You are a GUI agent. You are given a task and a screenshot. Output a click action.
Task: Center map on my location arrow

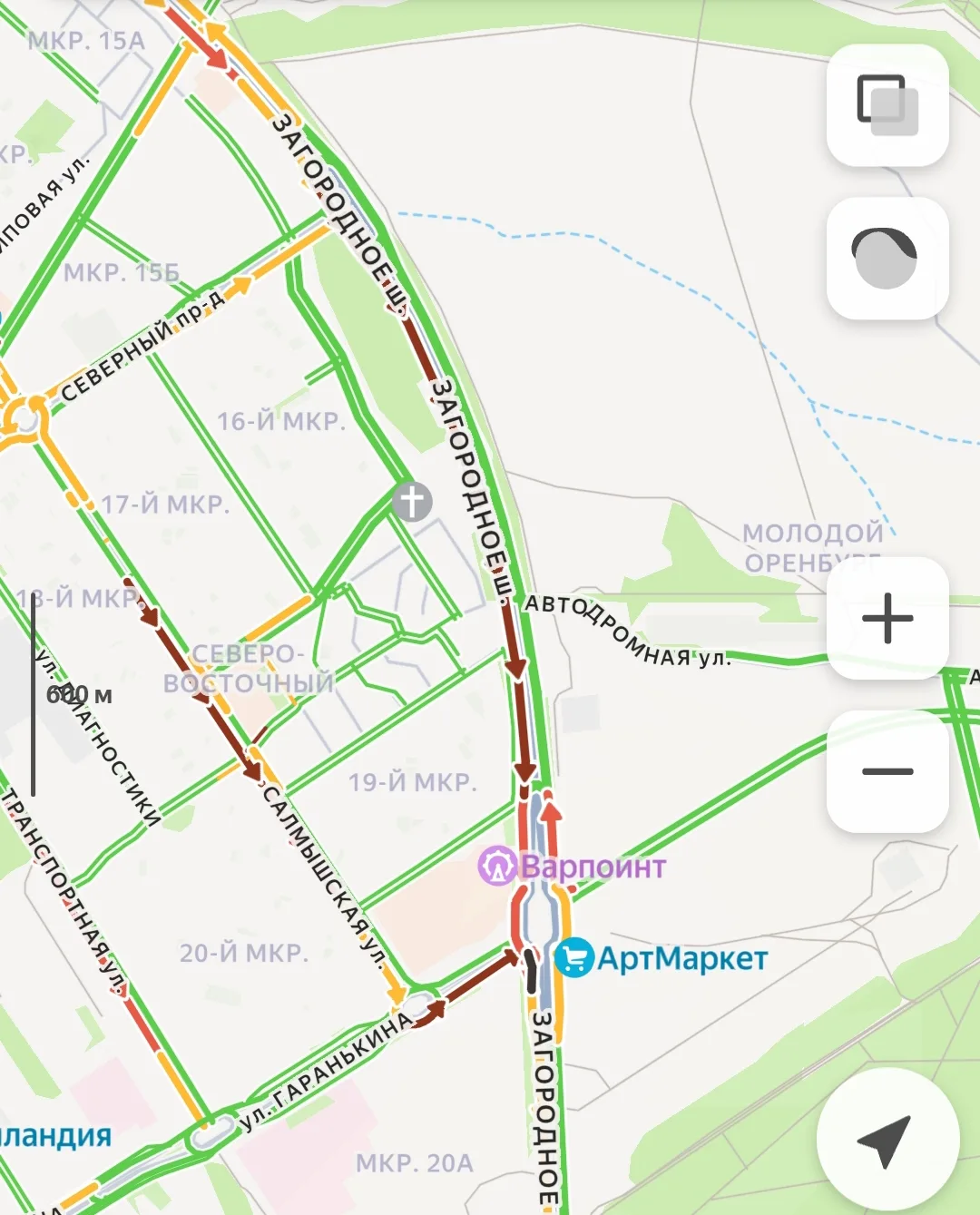[x=887, y=1140]
